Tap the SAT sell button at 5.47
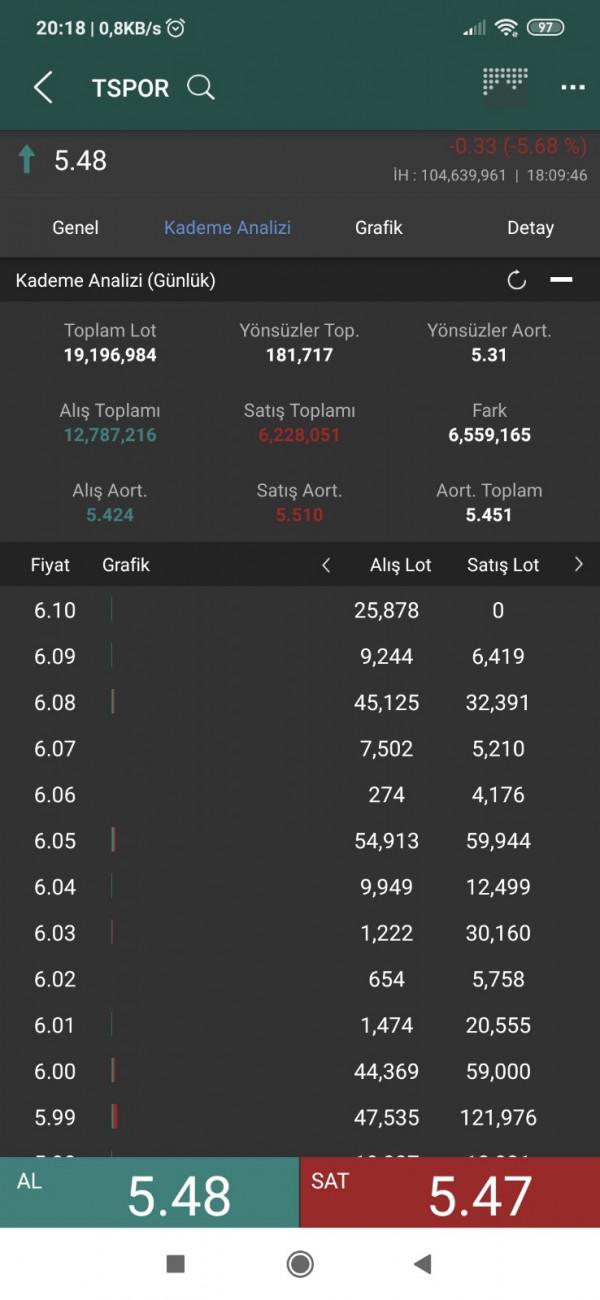This screenshot has height=1300, width=600. coord(450,1192)
